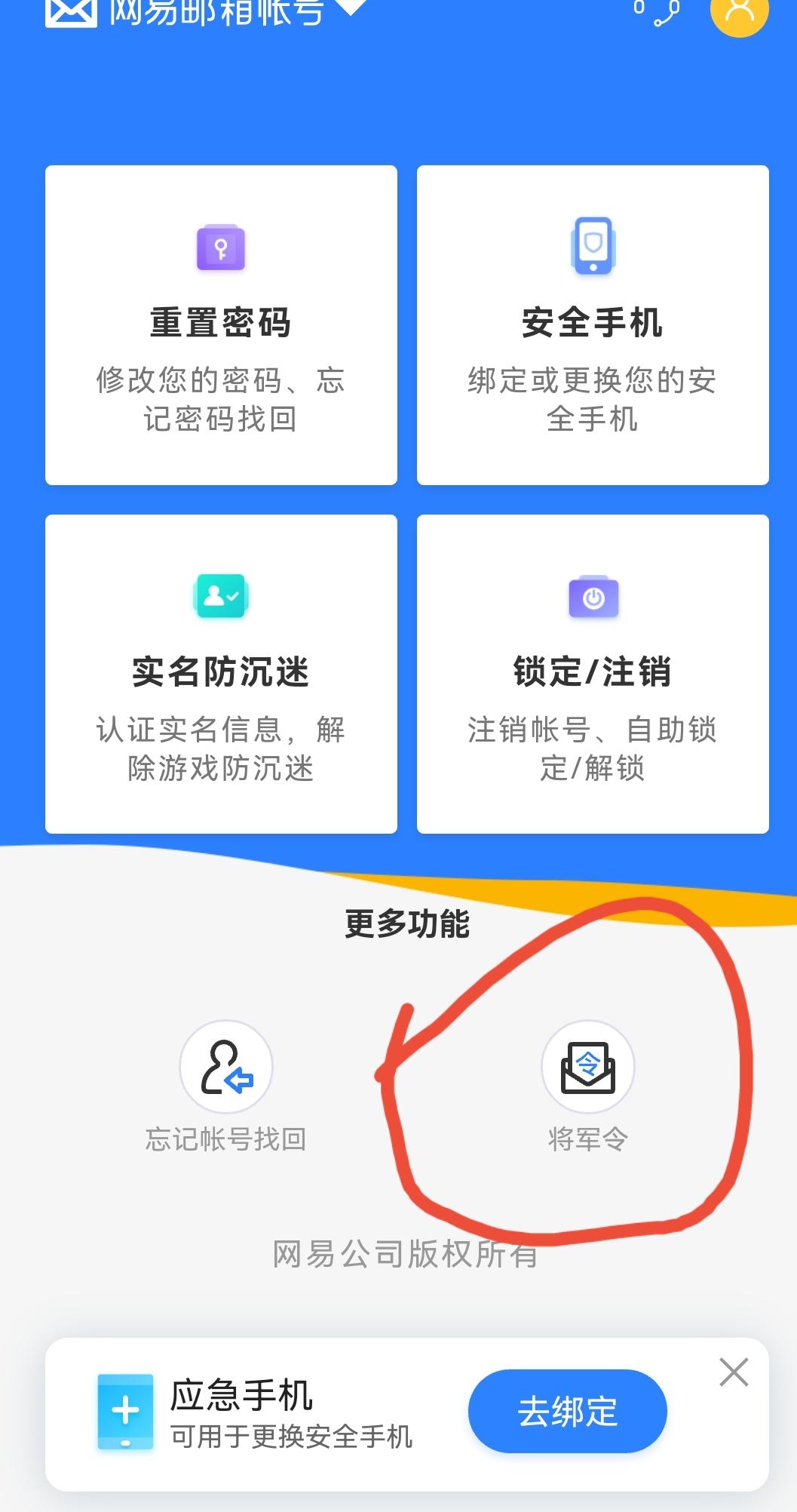The height and width of the screenshot is (1512, 797).
Task: Open the 重置密码 card
Action: [221, 324]
